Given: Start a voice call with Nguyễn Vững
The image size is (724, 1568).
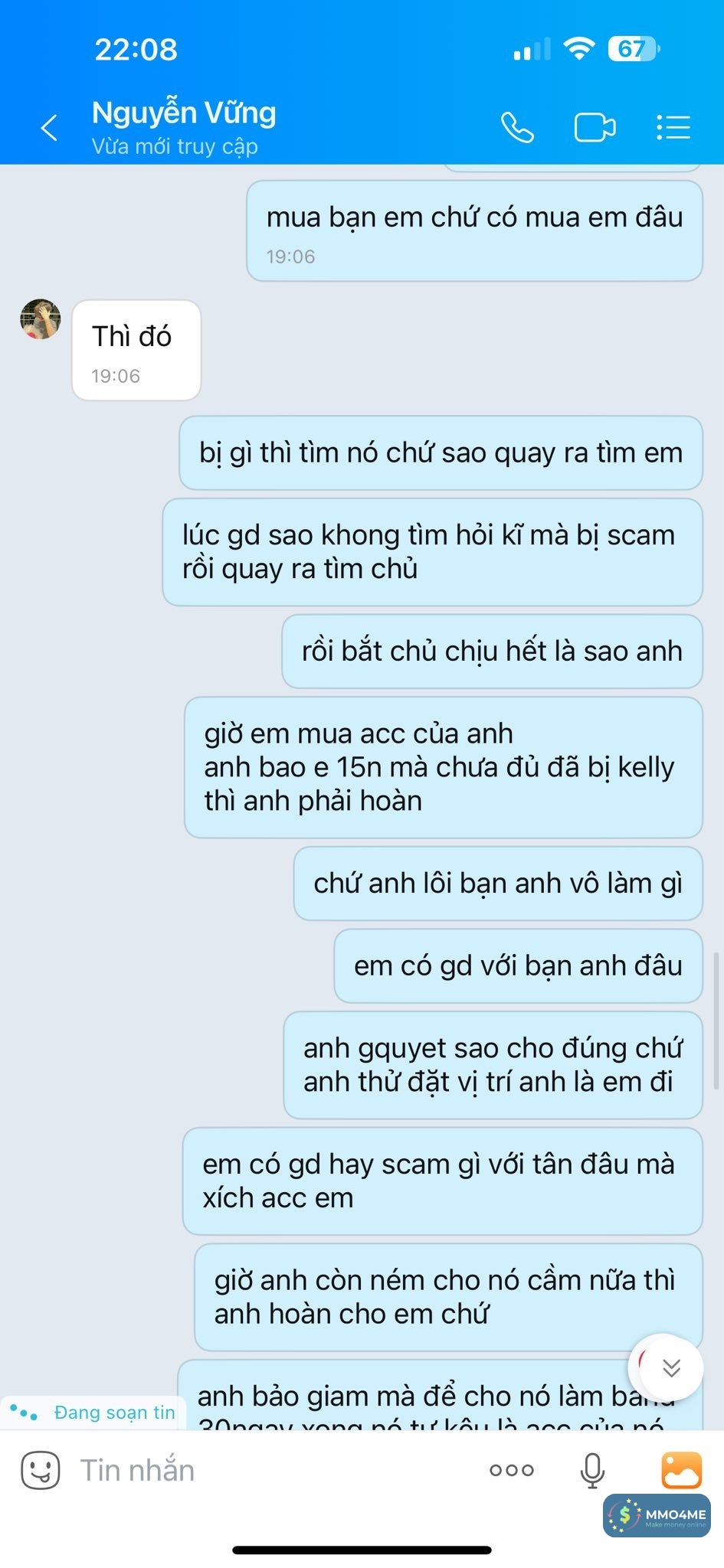Looking at the screenshot, I should pyautogui.click(x=517, y=128).
